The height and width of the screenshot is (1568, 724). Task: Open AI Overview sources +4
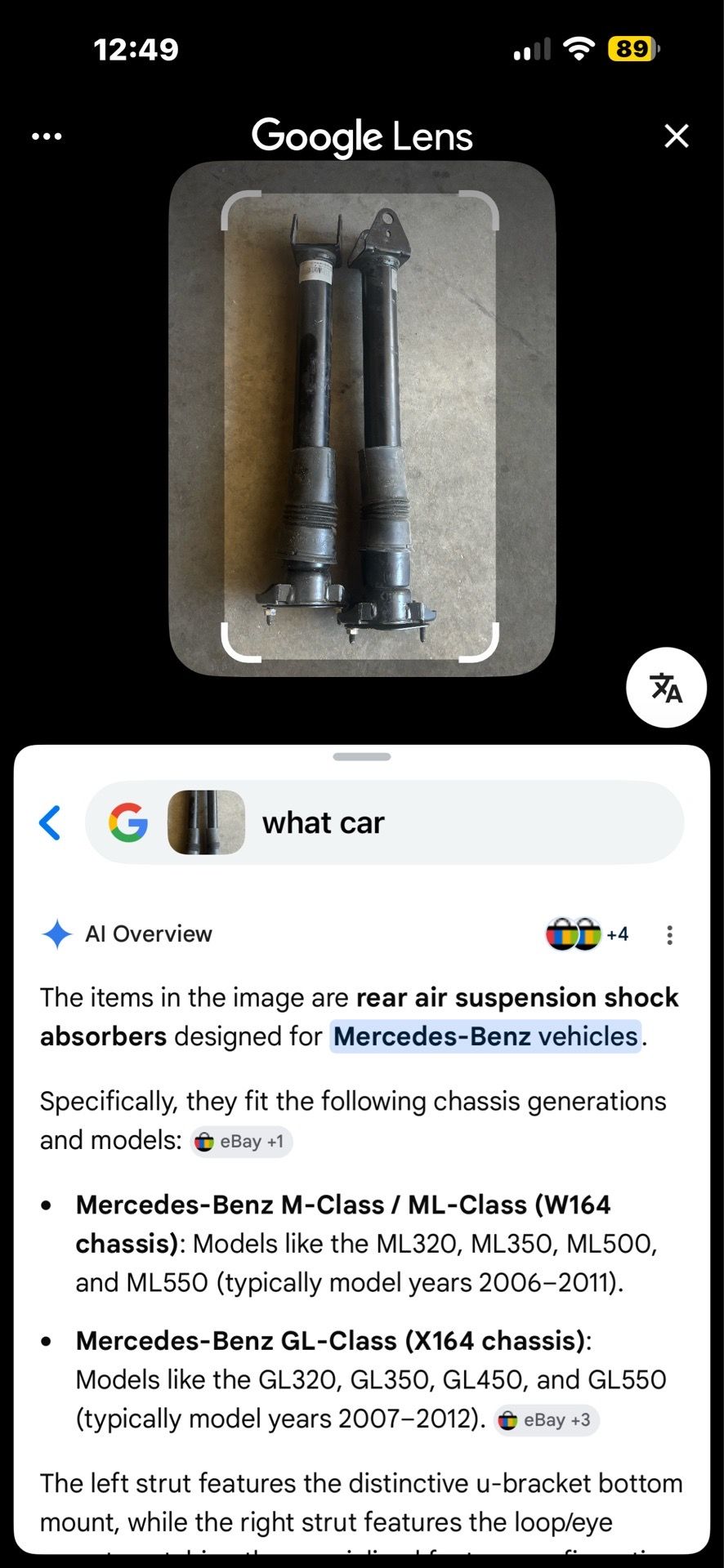588,934
